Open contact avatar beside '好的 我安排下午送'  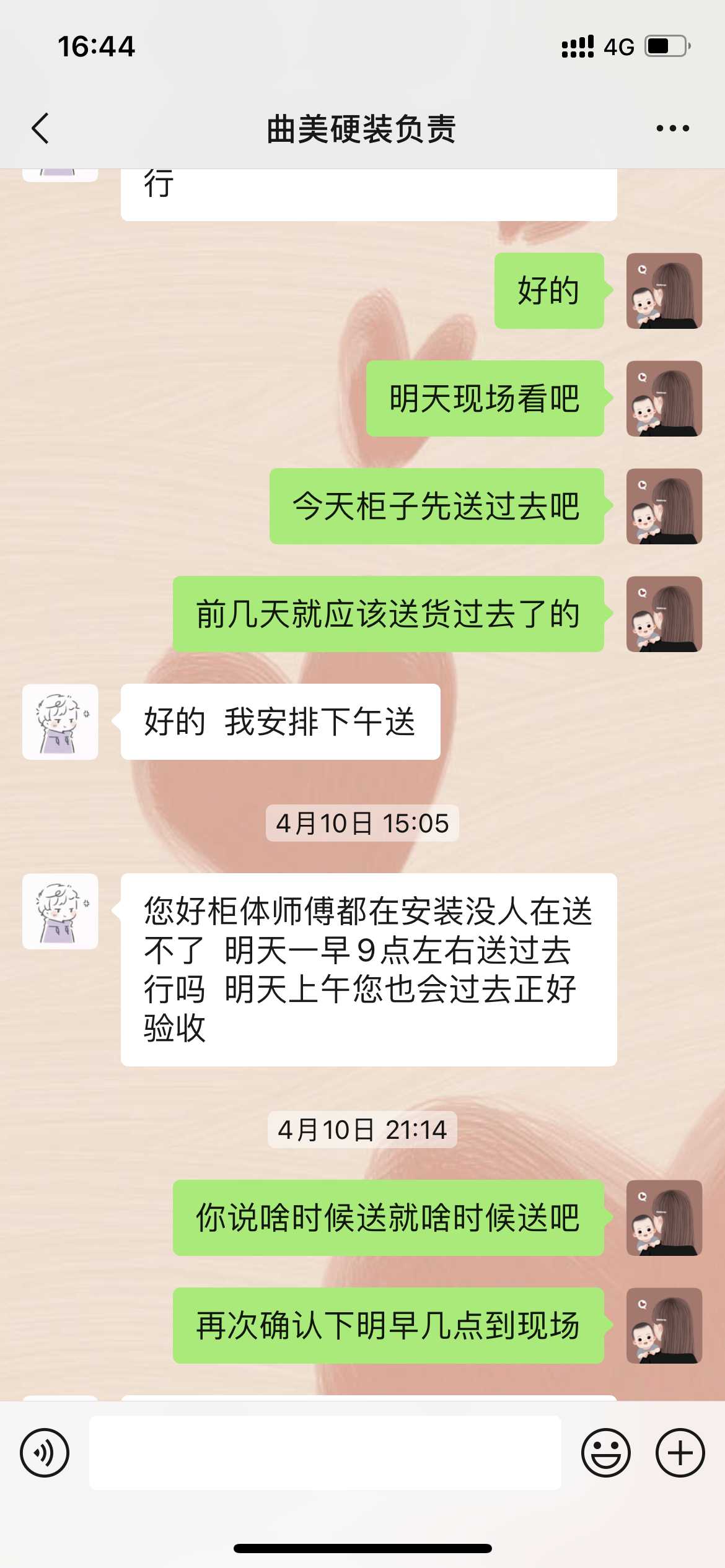tap(60, 722)
